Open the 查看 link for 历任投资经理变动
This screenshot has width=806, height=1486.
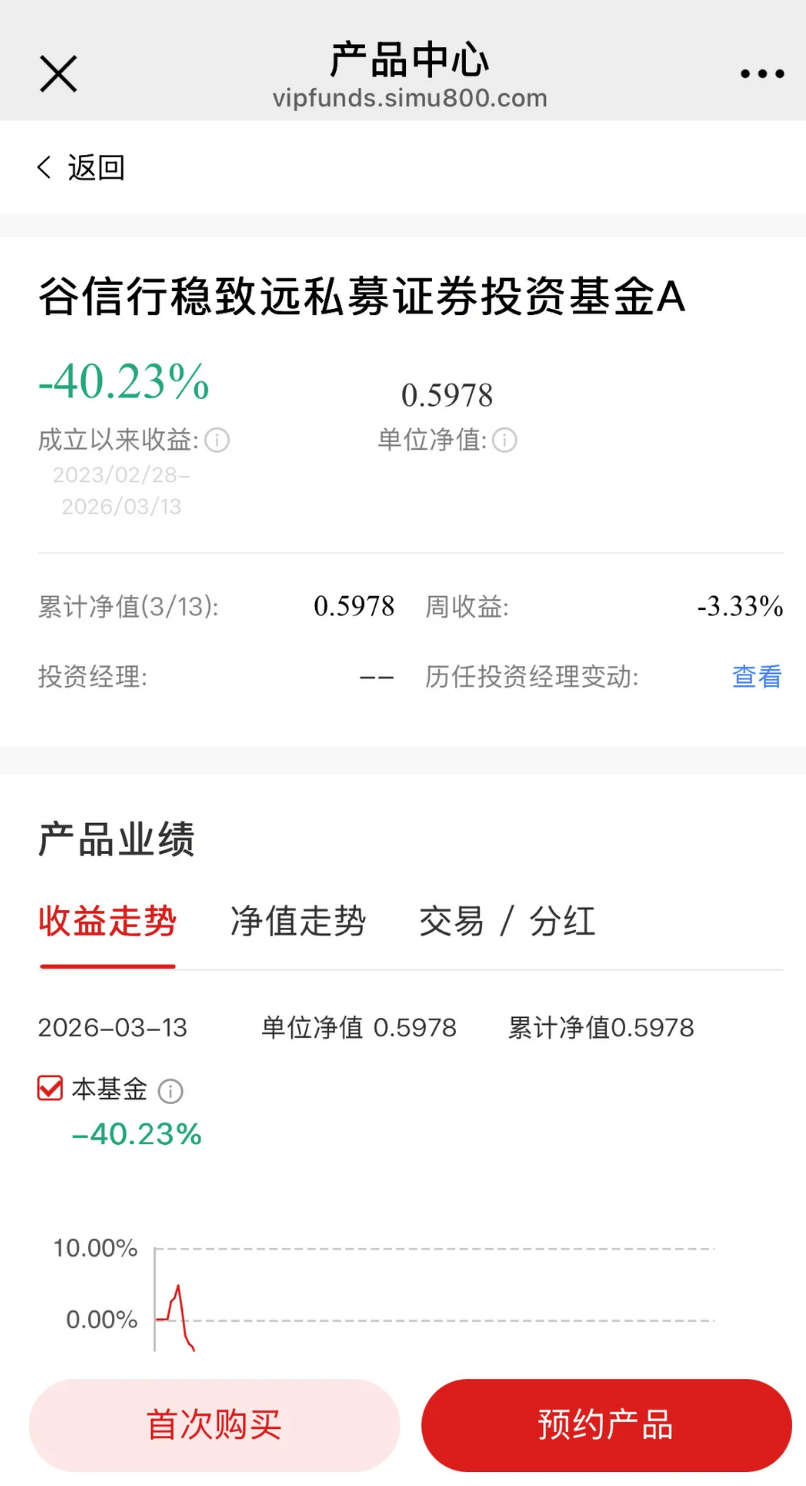pyautogui.click(x=756, y=677)
